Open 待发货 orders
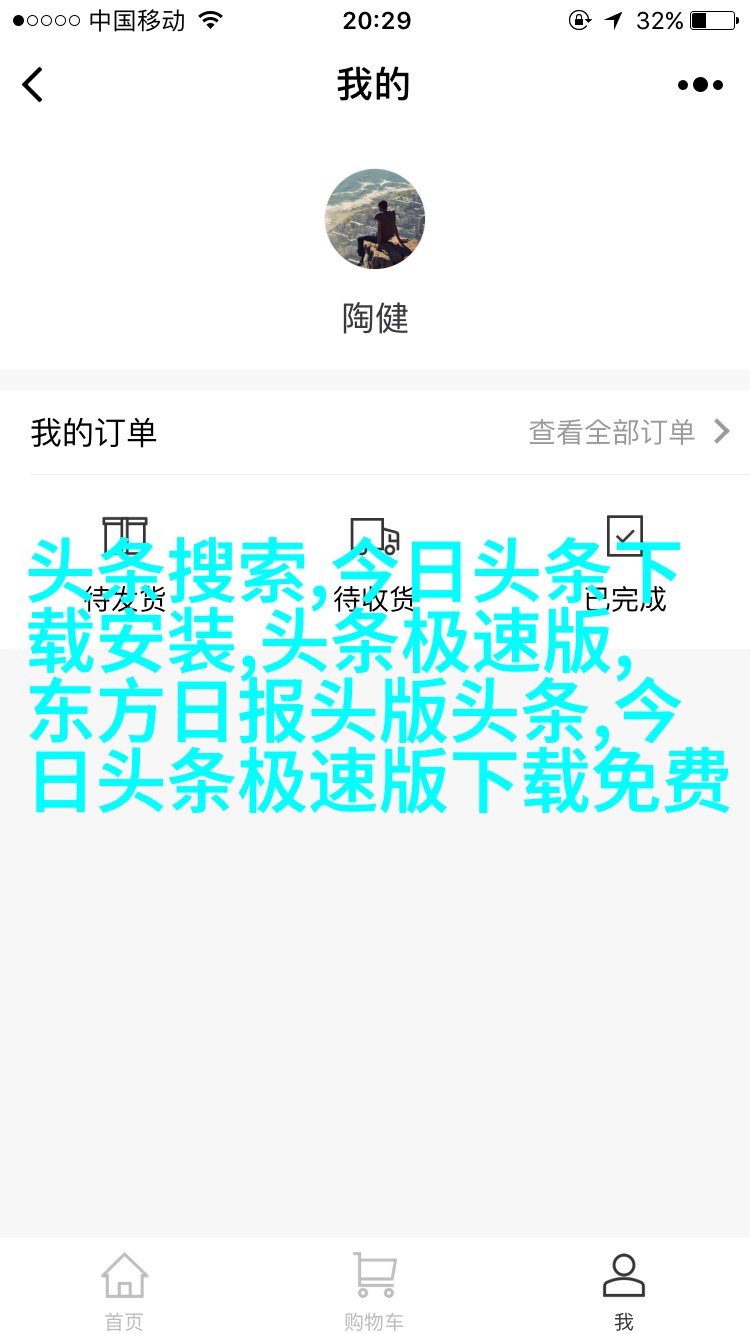The height and width of the screenshot is (1334, 750). (x=125, y=562)
